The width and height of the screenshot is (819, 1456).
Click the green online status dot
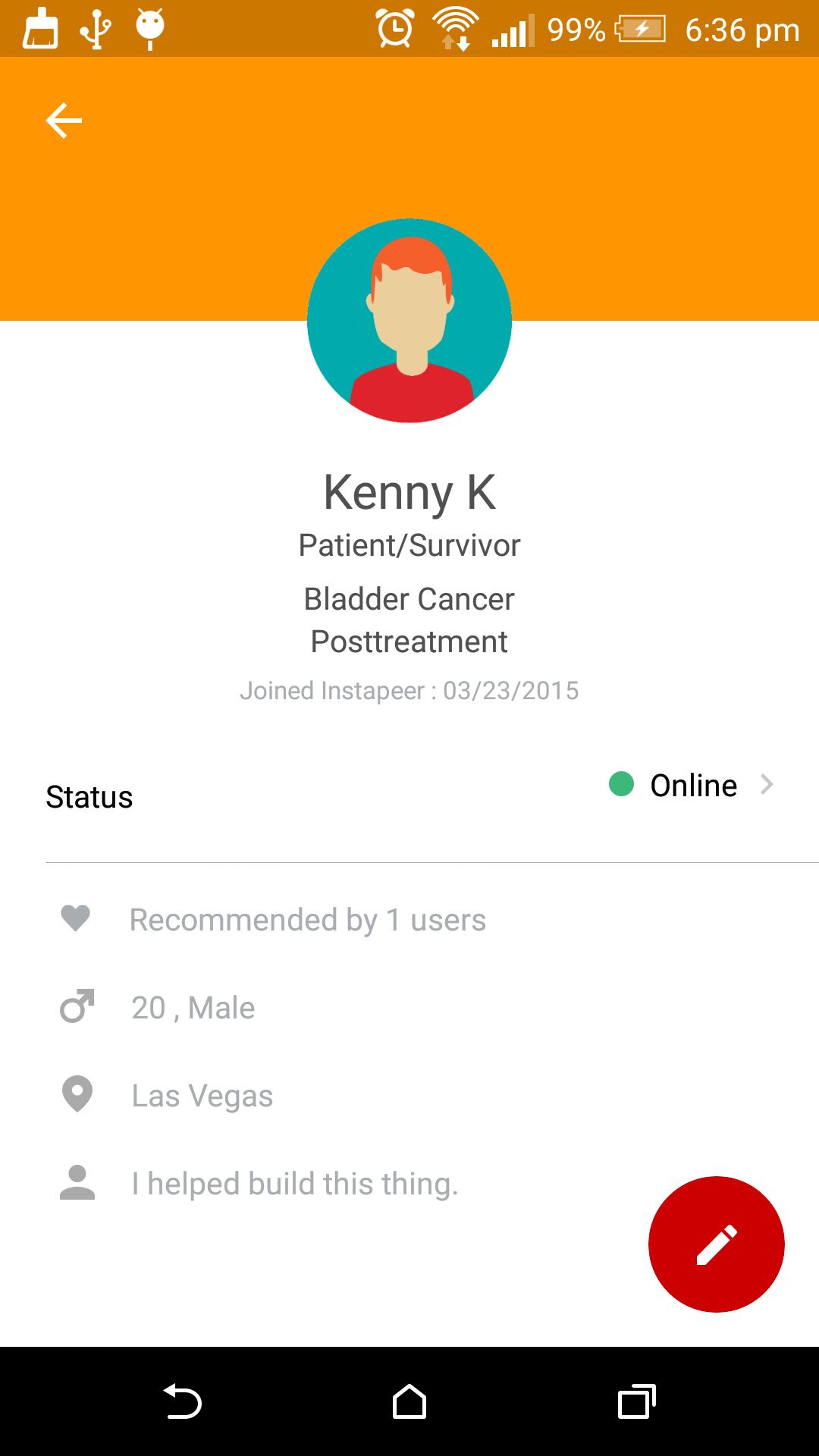(623, 785)
